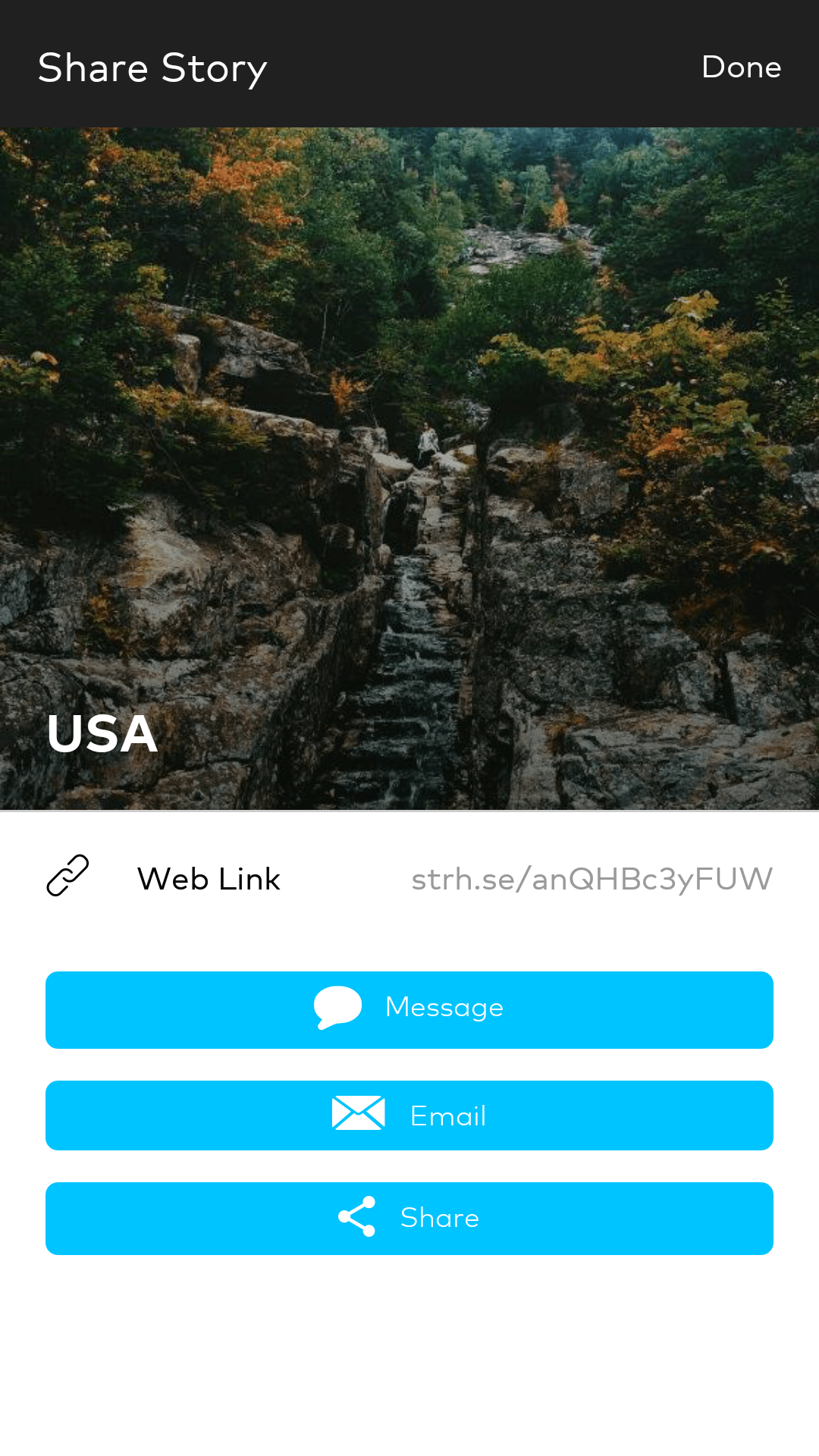The width and height of the screenshot is (819, 1456).
Task: Tap Done to close Share Story
Action: (741, 67)
